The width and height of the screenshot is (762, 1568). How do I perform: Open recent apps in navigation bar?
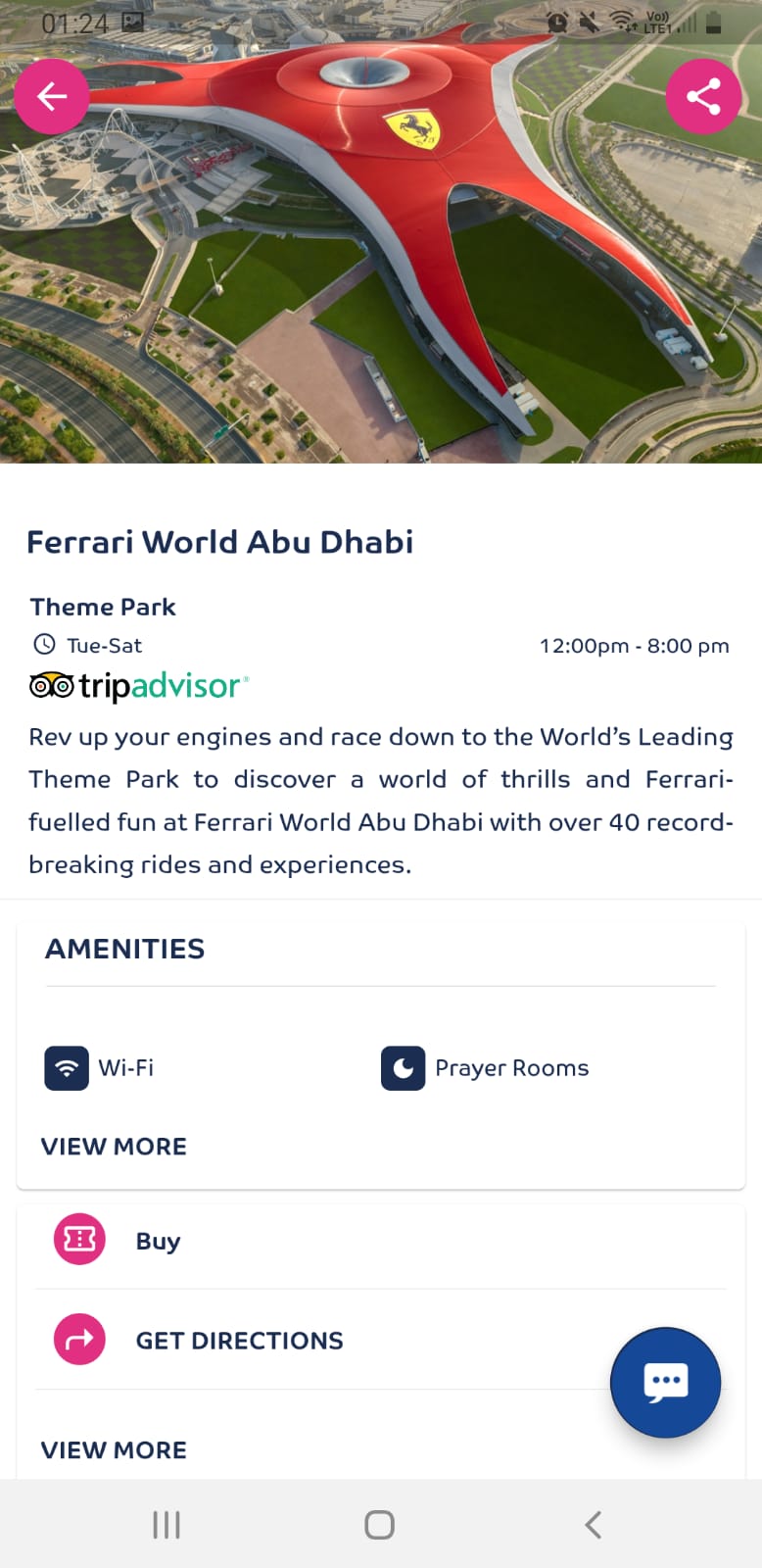click(x=167, y=1525)
